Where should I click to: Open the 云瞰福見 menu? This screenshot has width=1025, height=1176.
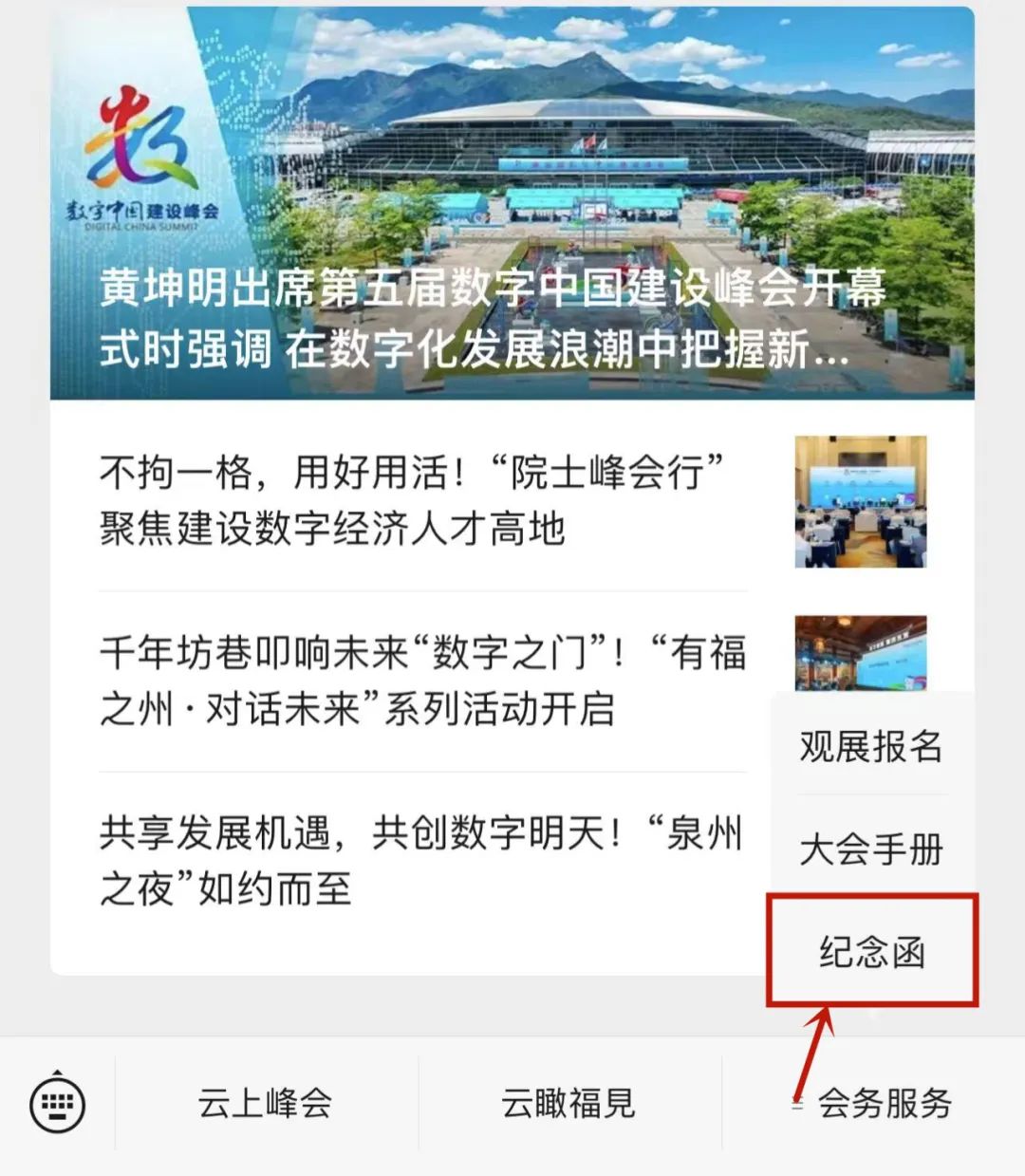click(x=568, y=1103)
